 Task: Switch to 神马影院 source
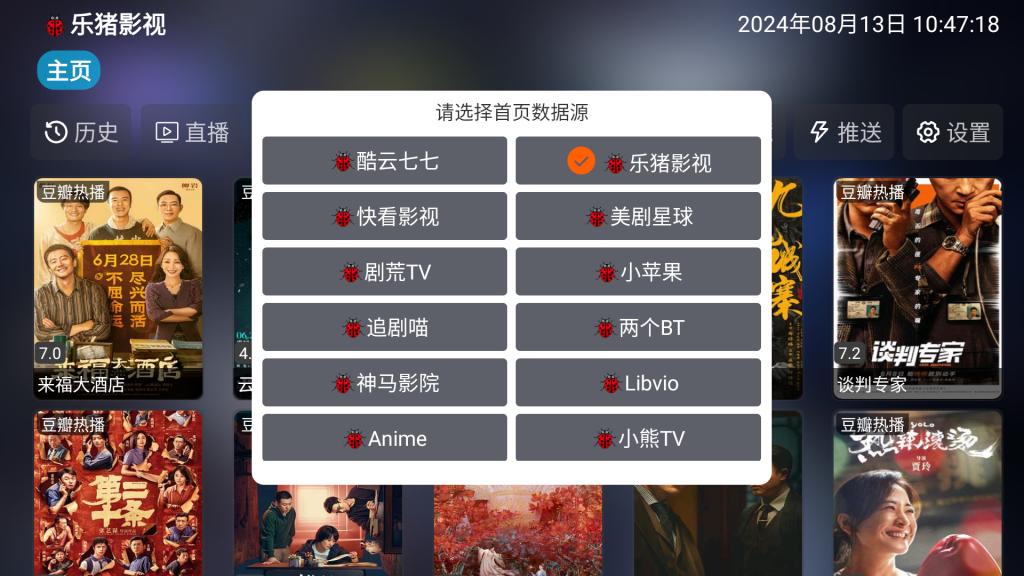[x=384, y=383]
